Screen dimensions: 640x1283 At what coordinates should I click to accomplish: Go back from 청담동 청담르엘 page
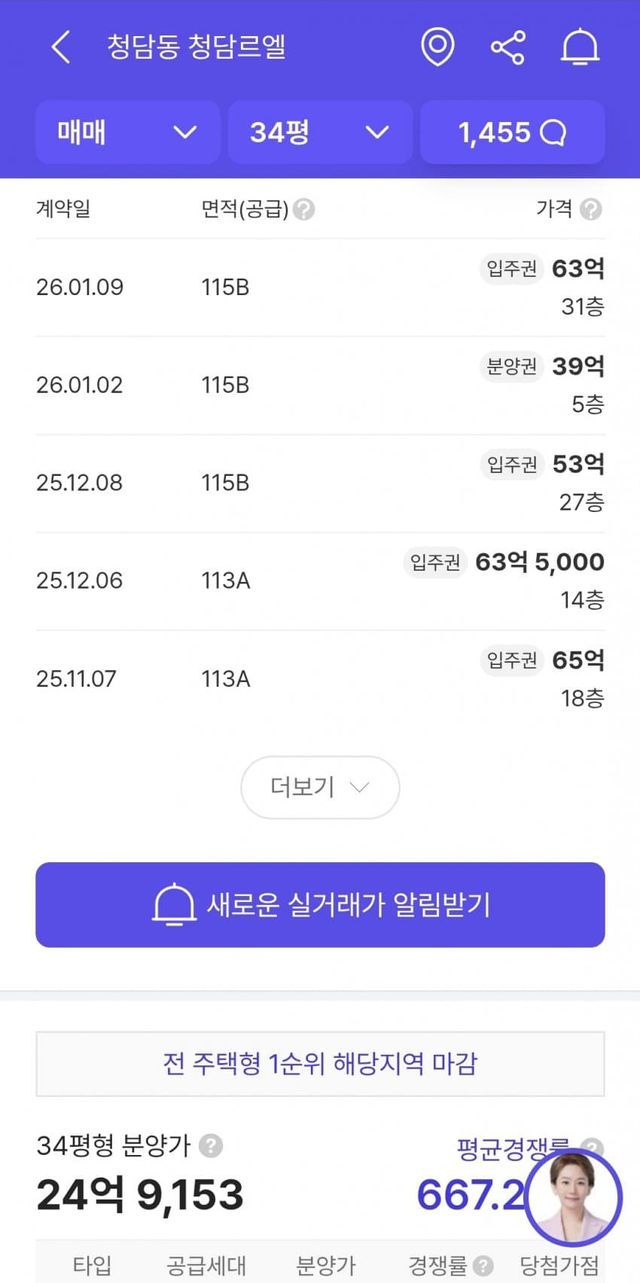pyautogui.click(x=61, y=47)
